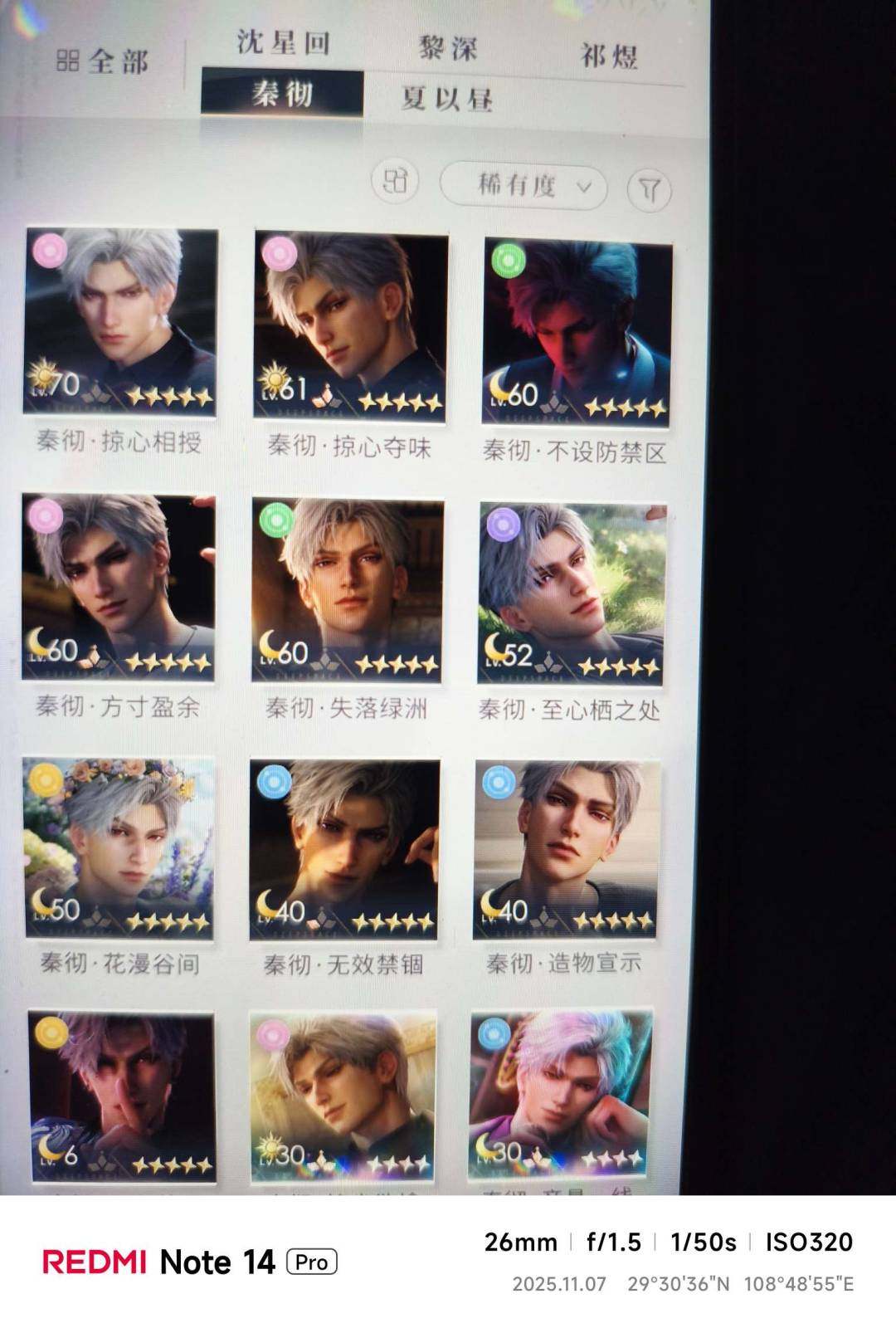Open the 祁煜 character tab
The width and height of the screenshot is (896, 1328).
(609, 56)
